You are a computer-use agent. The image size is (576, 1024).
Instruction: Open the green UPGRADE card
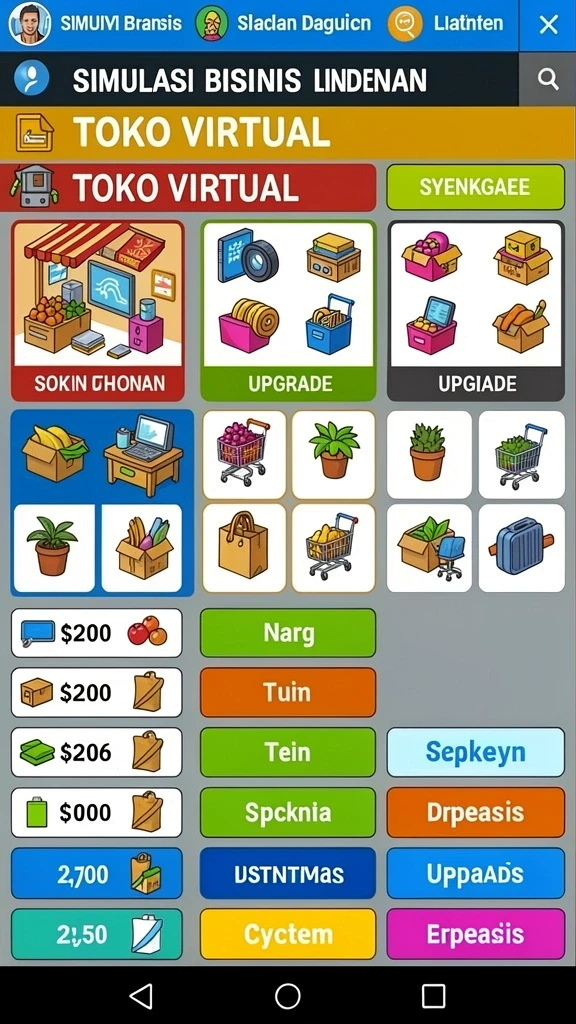[x=288, y=310]
